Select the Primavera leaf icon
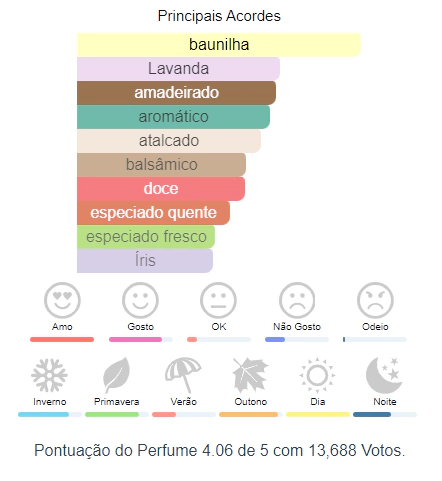Screen dimensions: 442x481 (x=116, y=375)
